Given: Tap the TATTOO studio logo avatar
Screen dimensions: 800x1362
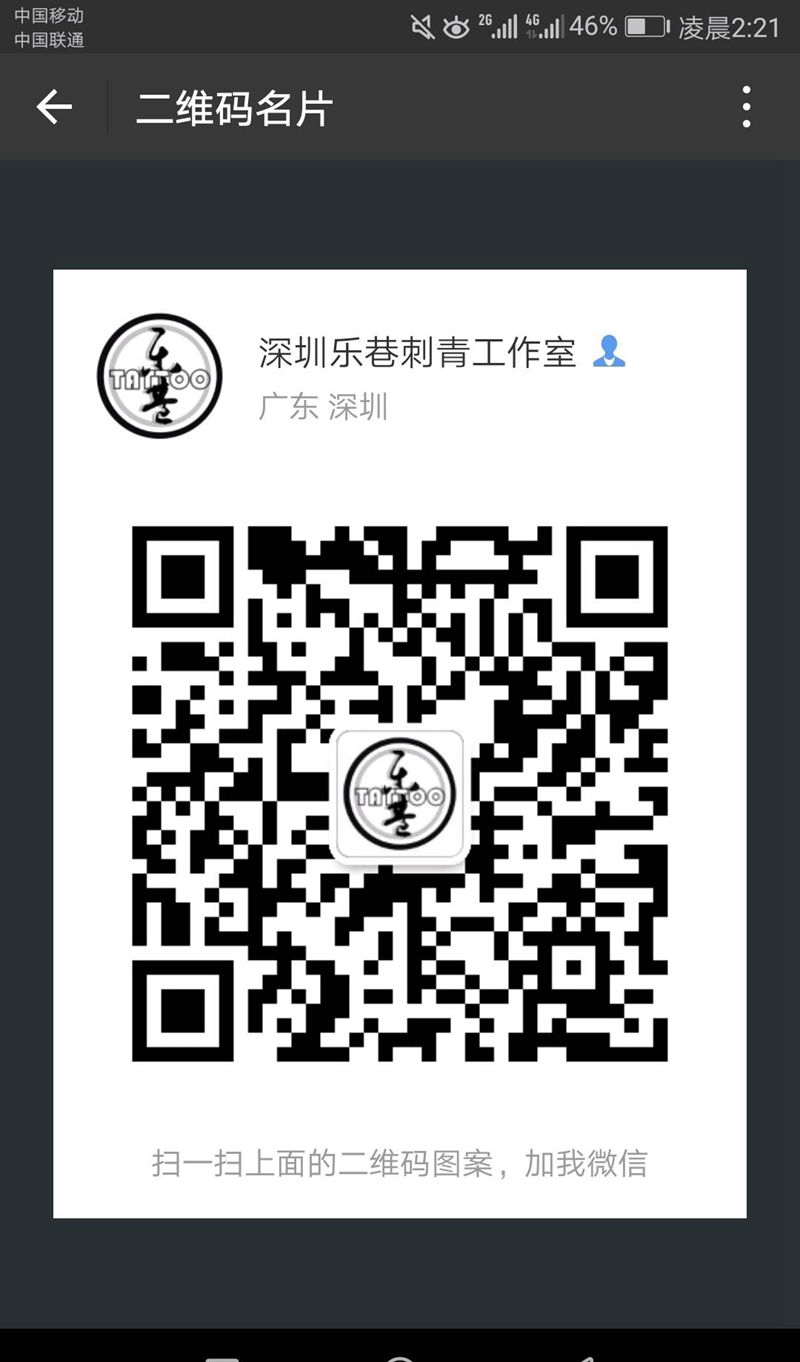Looking at the screenshot, I should (159, 377).
